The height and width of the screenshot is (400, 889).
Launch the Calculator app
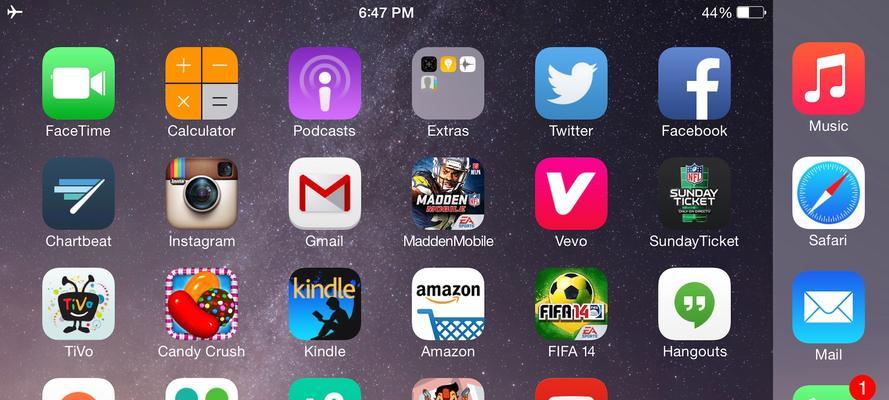click(201, 83)
